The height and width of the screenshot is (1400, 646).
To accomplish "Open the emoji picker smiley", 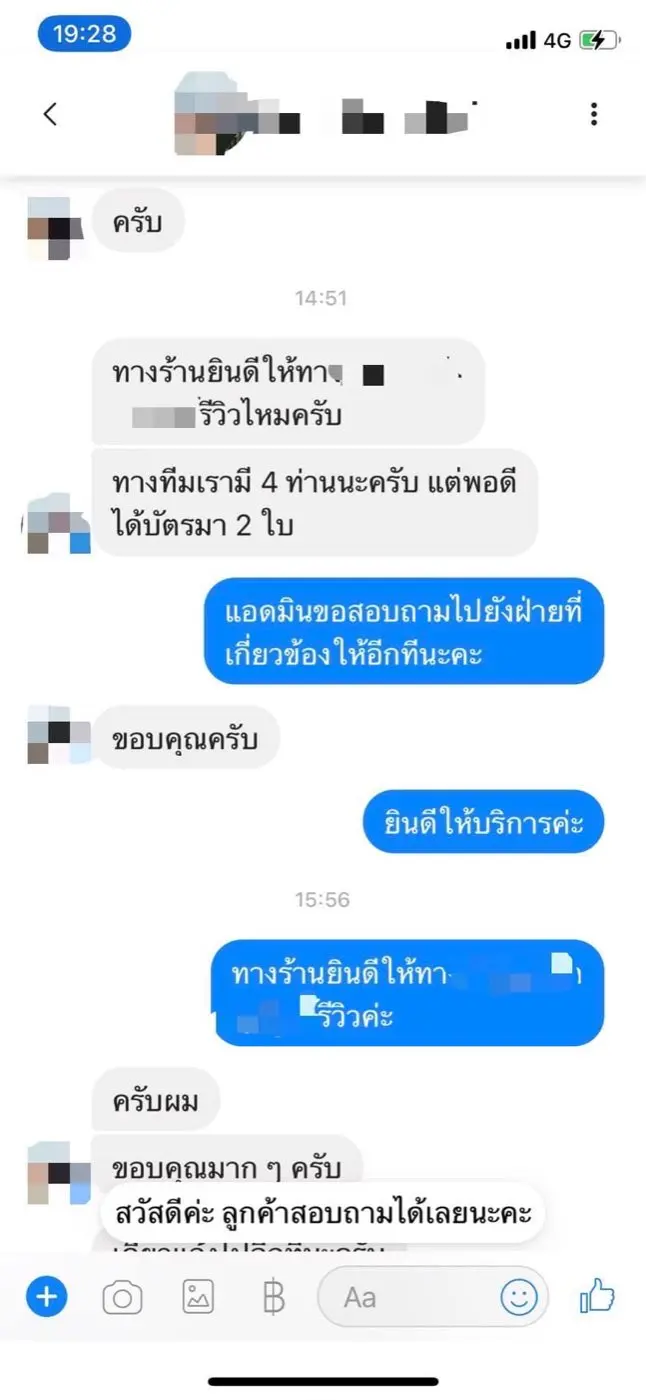I will [x=519, y=1298].
